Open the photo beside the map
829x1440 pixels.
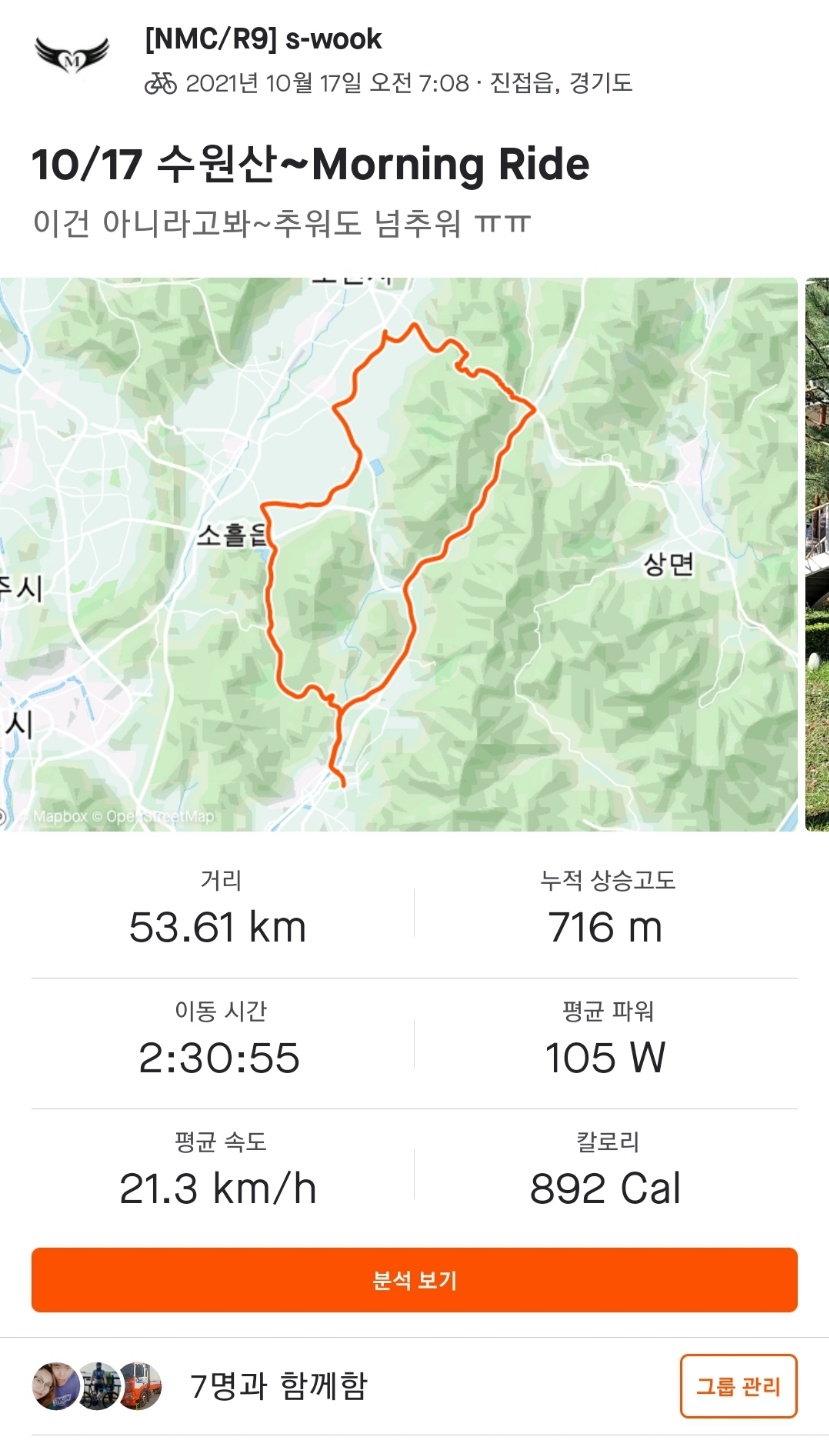818,553
